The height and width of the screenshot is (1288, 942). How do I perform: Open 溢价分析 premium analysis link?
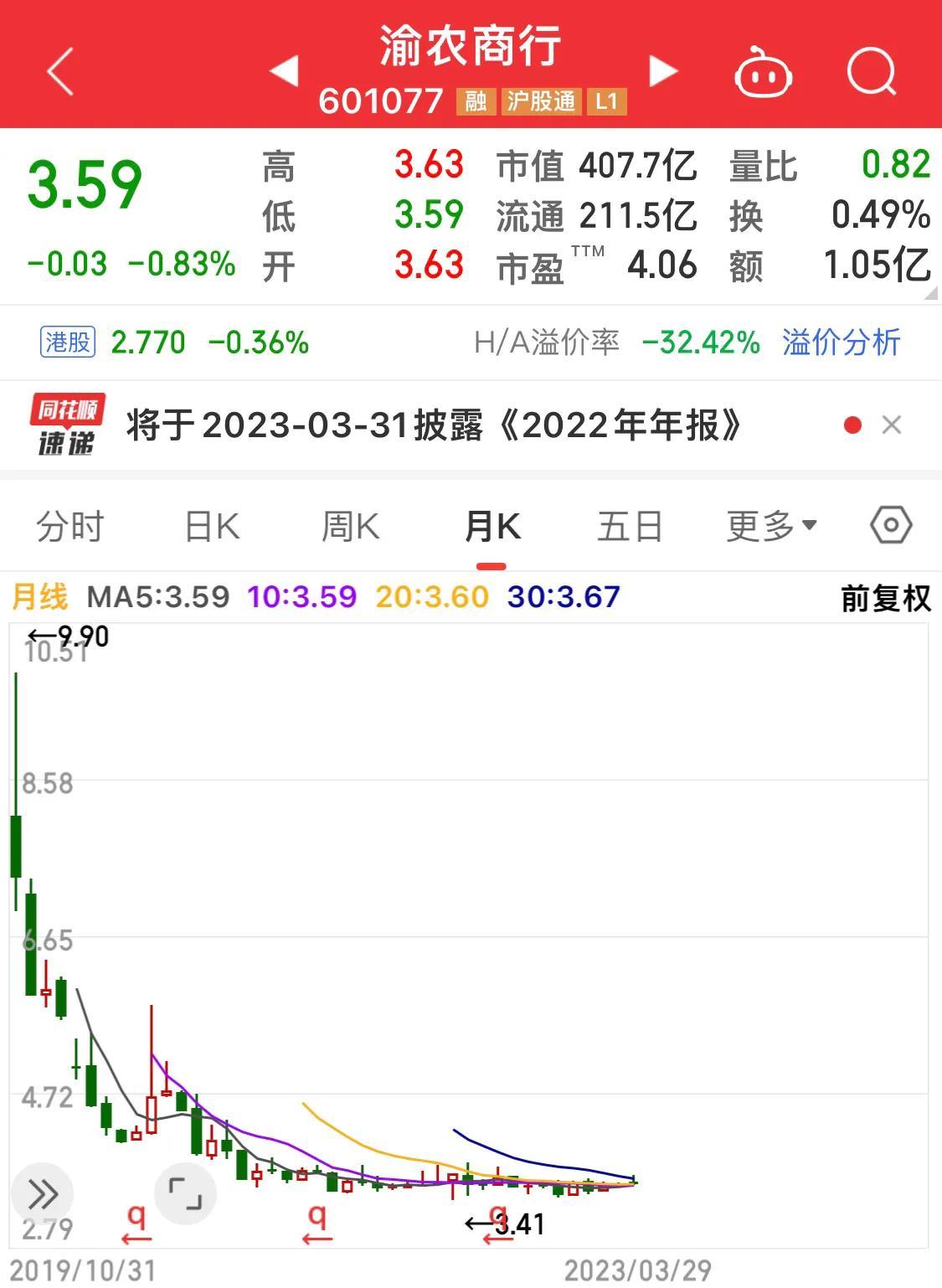click(841, 343)
